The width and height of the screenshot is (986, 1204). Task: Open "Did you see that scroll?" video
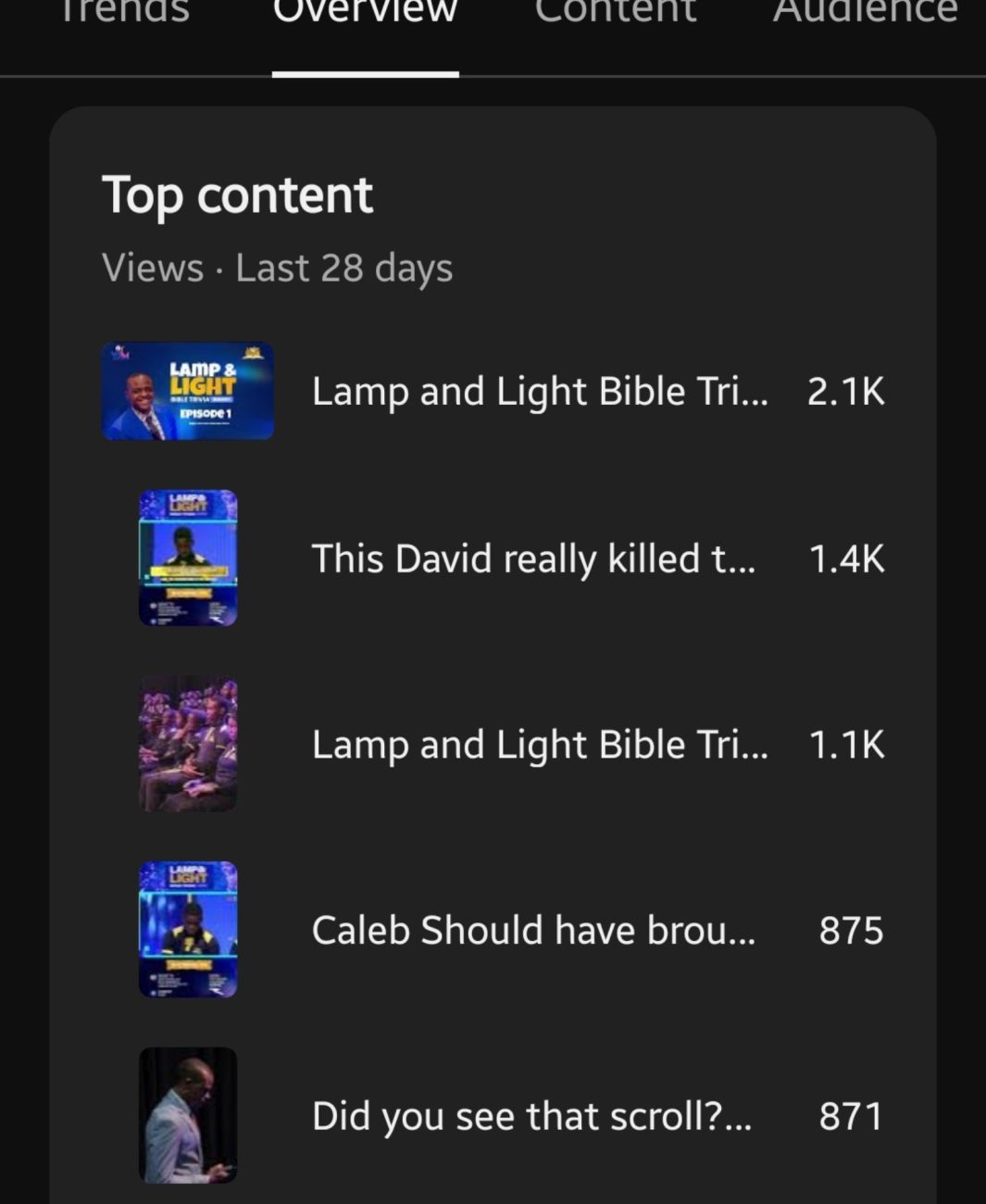coord(531,1116)
